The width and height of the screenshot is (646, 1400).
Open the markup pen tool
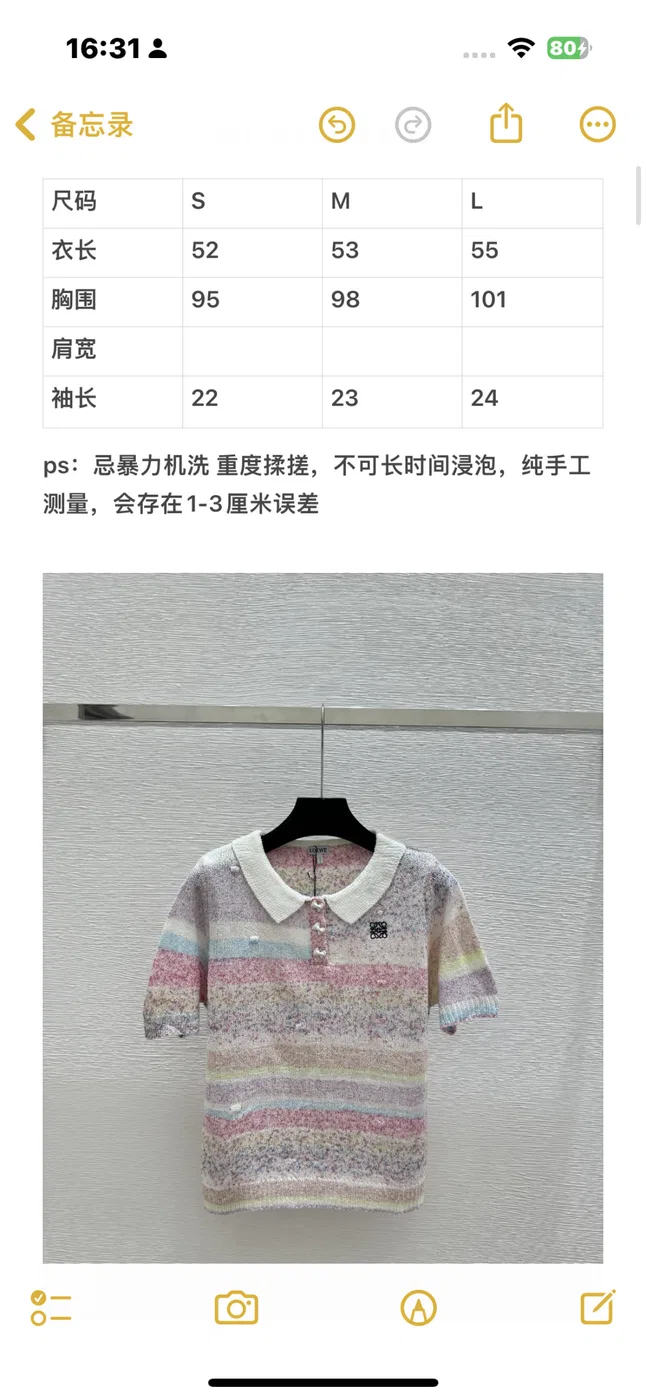(x=418, y=1308)
